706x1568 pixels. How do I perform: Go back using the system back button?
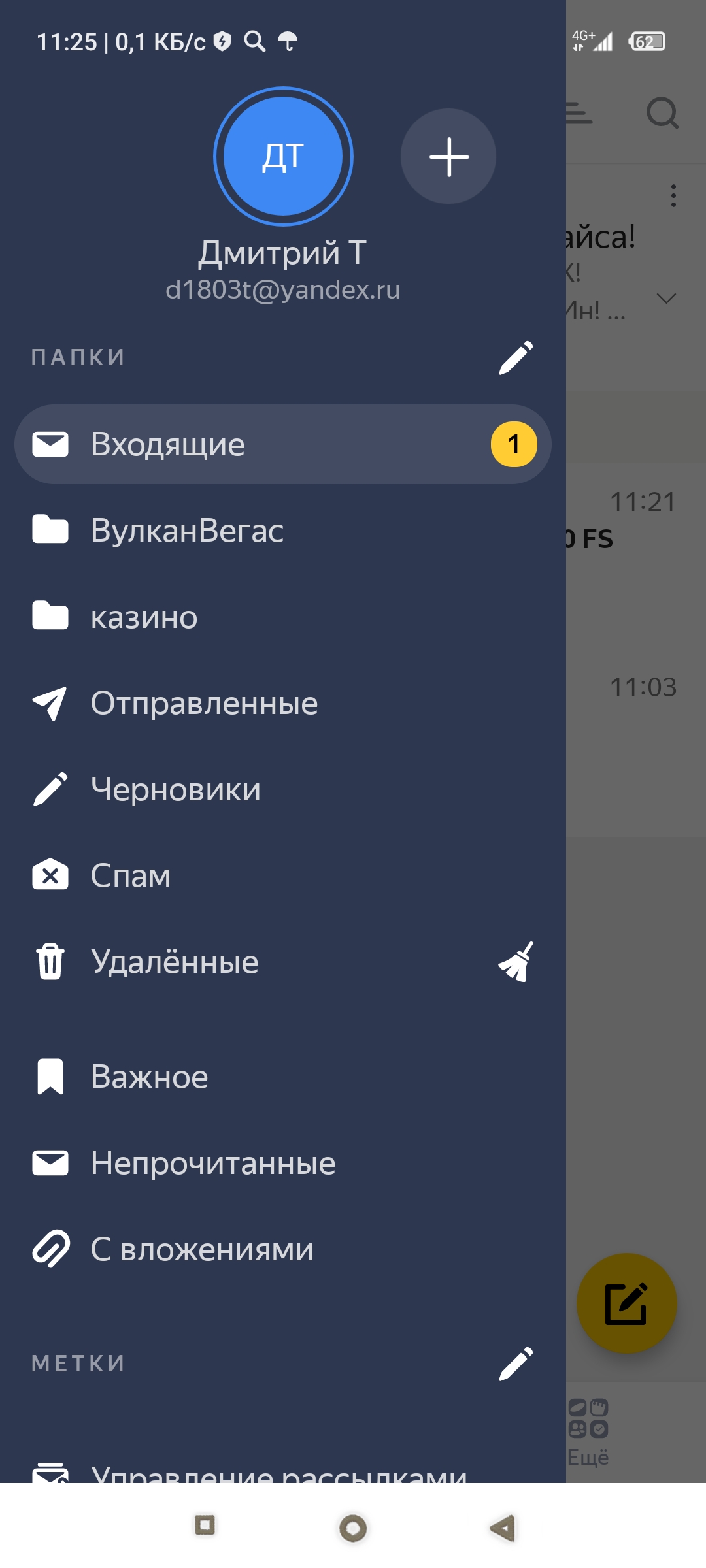(x=503, y=1527)
